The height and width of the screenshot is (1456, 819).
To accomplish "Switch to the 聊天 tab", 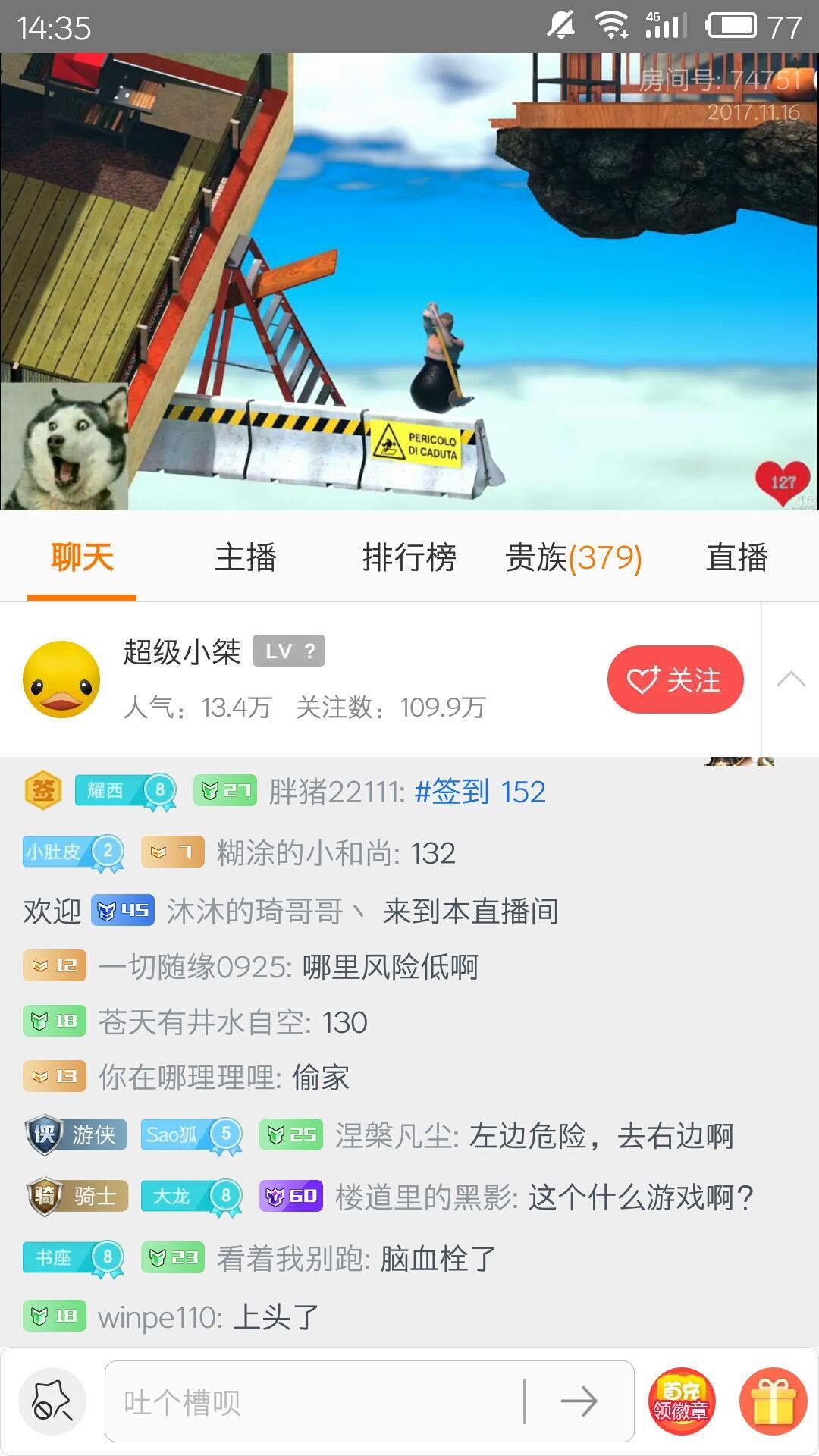I will 82,557.
